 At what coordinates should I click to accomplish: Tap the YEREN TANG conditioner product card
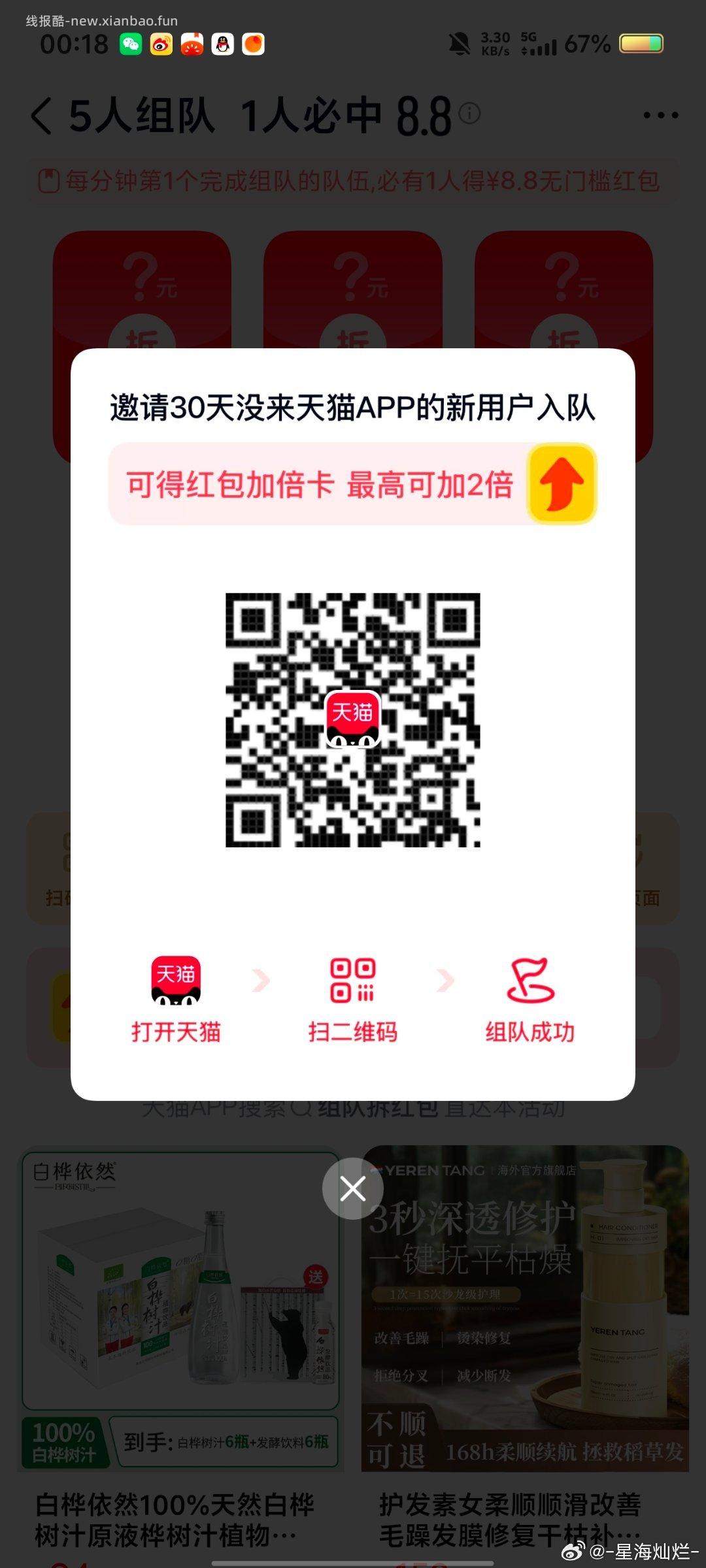[x=523, y=1307]
